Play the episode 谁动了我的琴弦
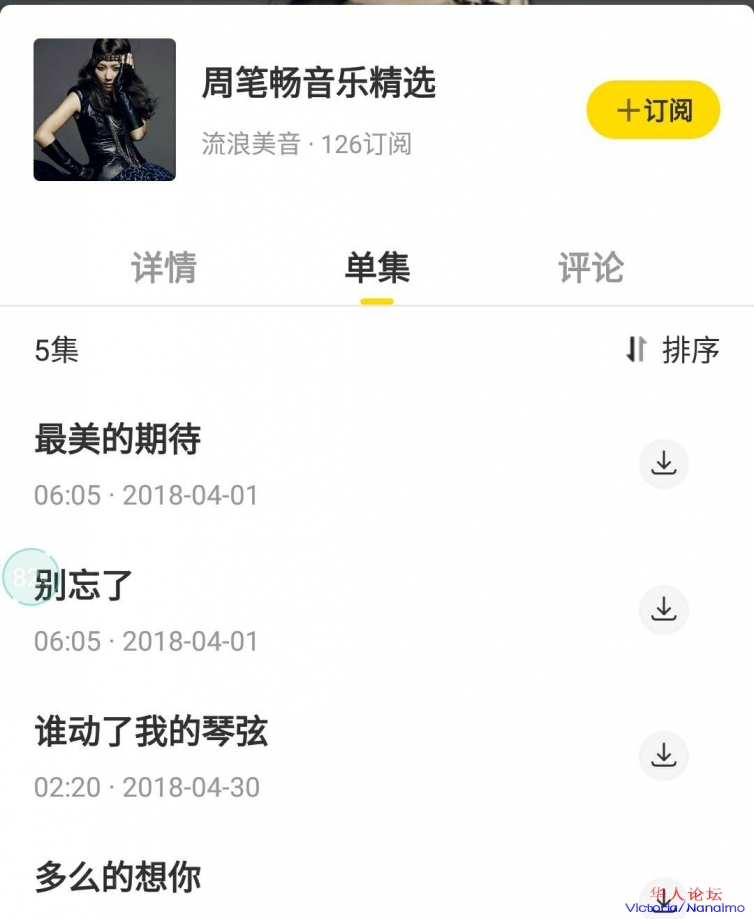This screenshot has width=754, height=919. pyautogui.click(x=151, y=733)
